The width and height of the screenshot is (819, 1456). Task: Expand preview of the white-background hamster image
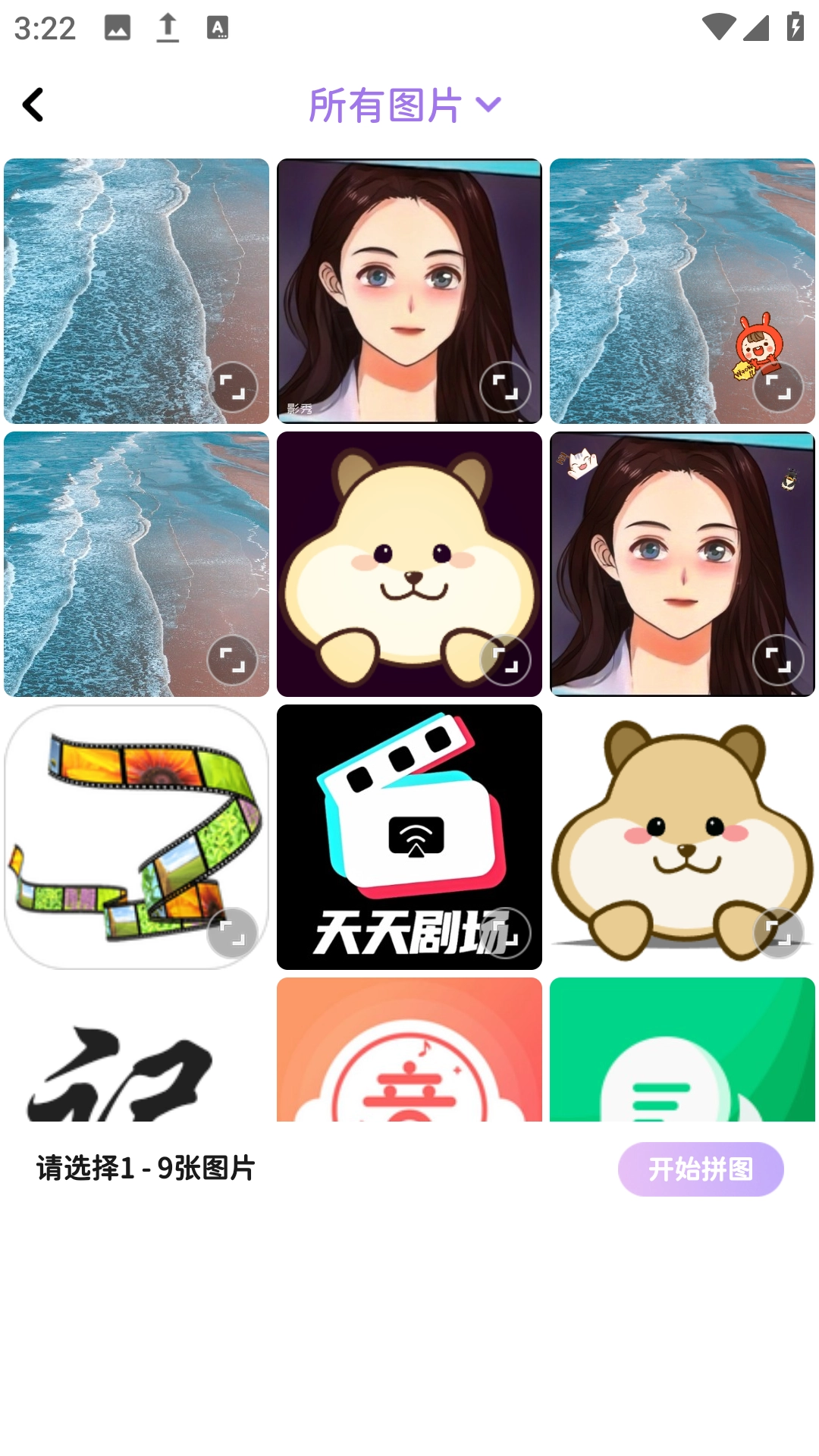778,933
